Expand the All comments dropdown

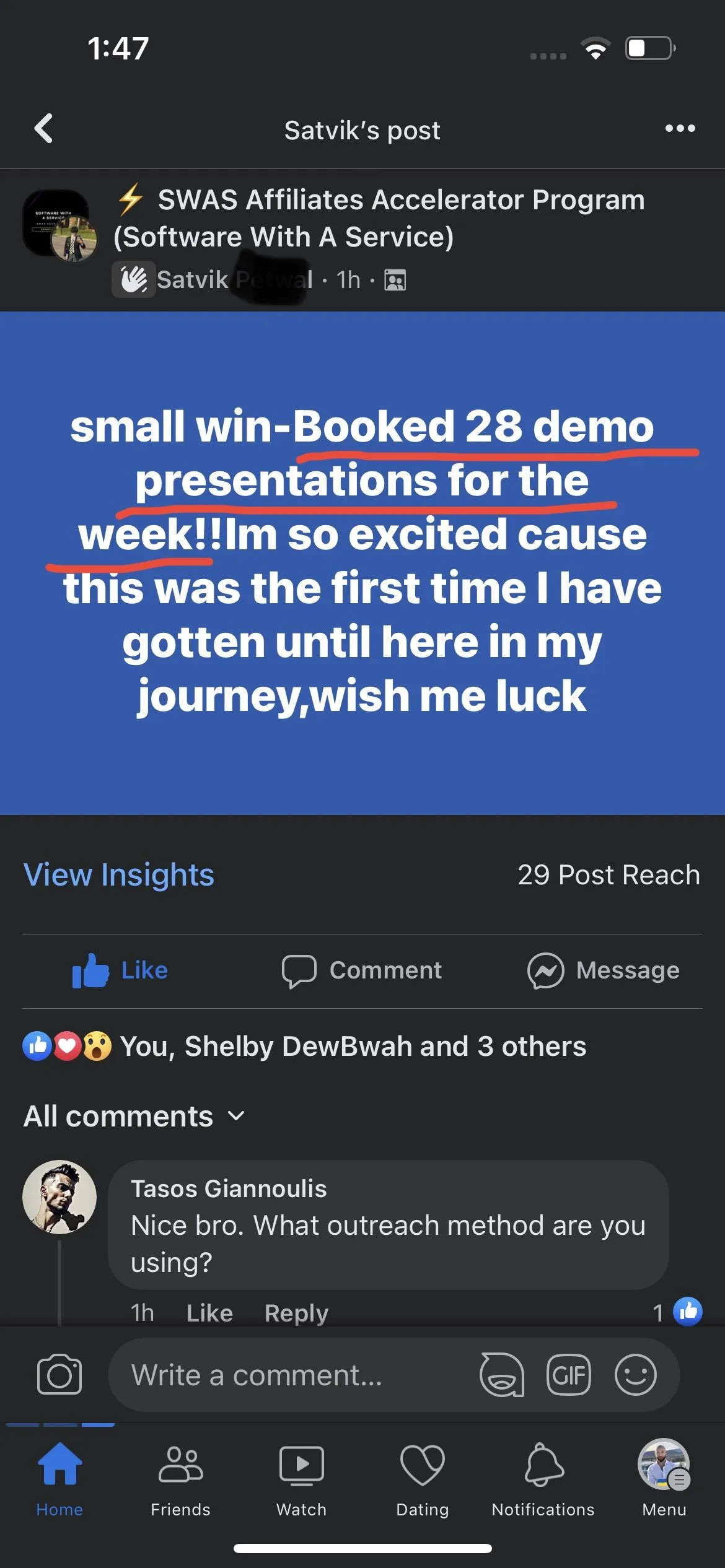[x=134, y=1116]
